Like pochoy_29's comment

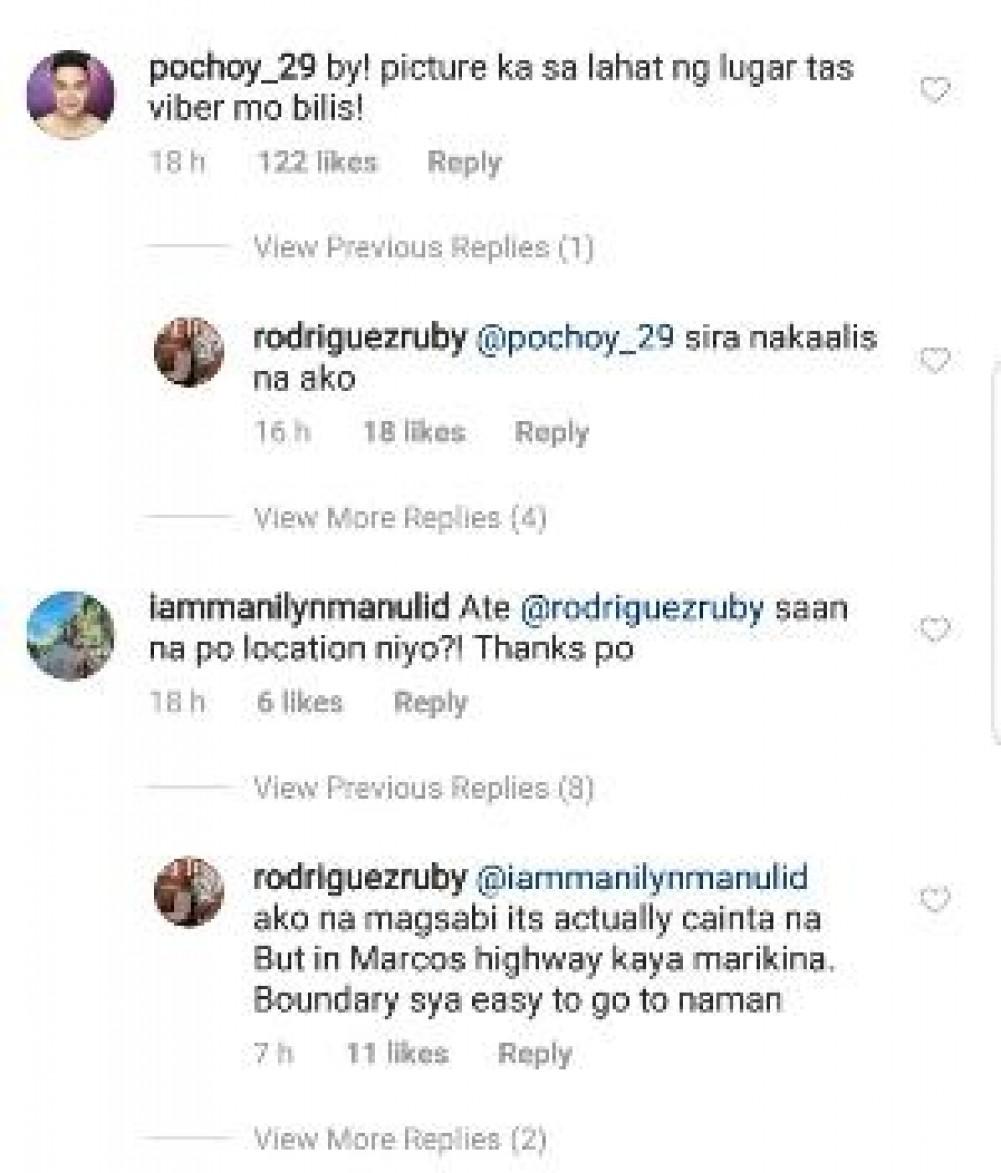(934, 92)
